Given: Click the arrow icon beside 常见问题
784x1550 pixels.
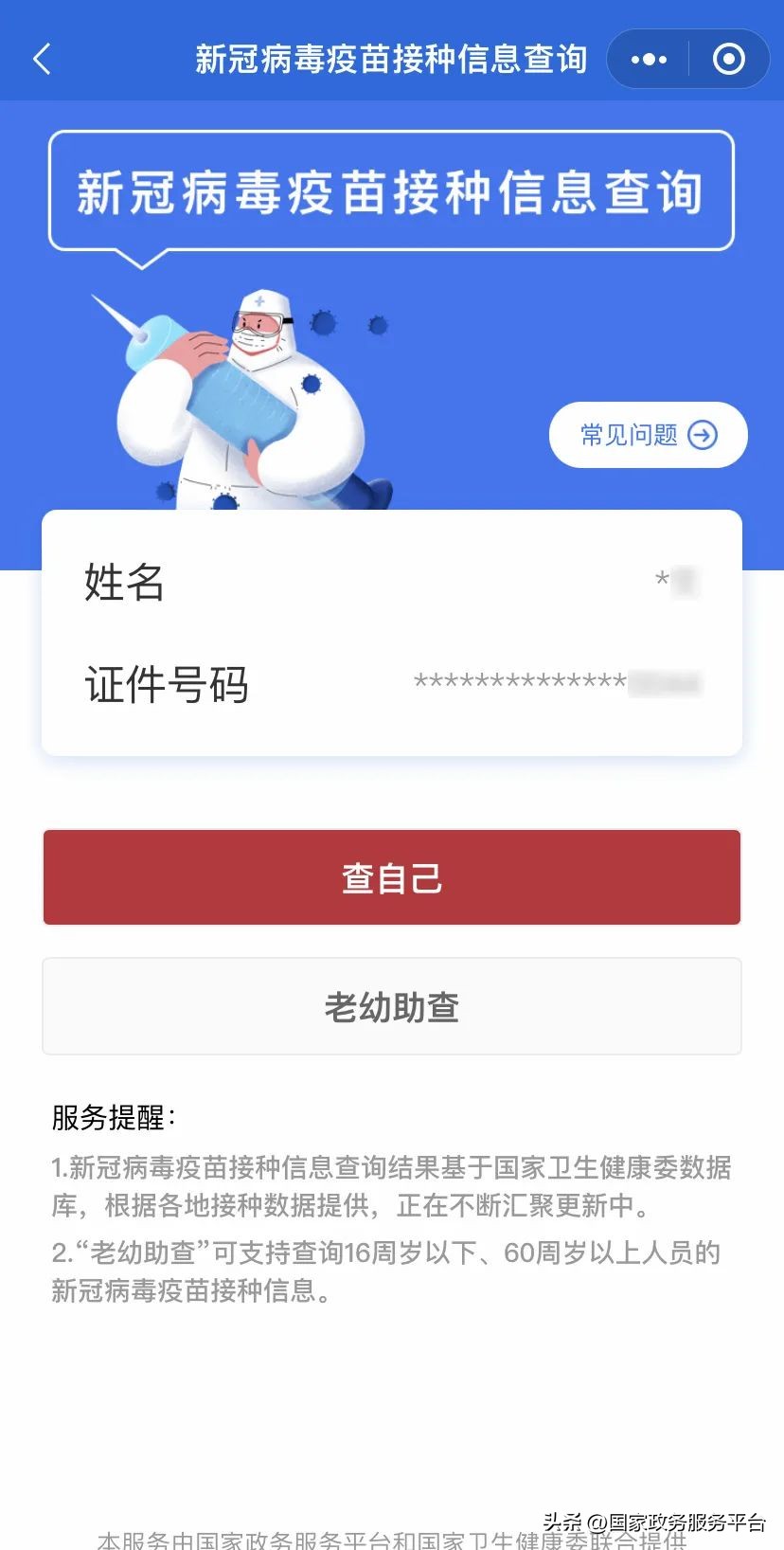Looking at the screenshot, I should pos(702,434).
